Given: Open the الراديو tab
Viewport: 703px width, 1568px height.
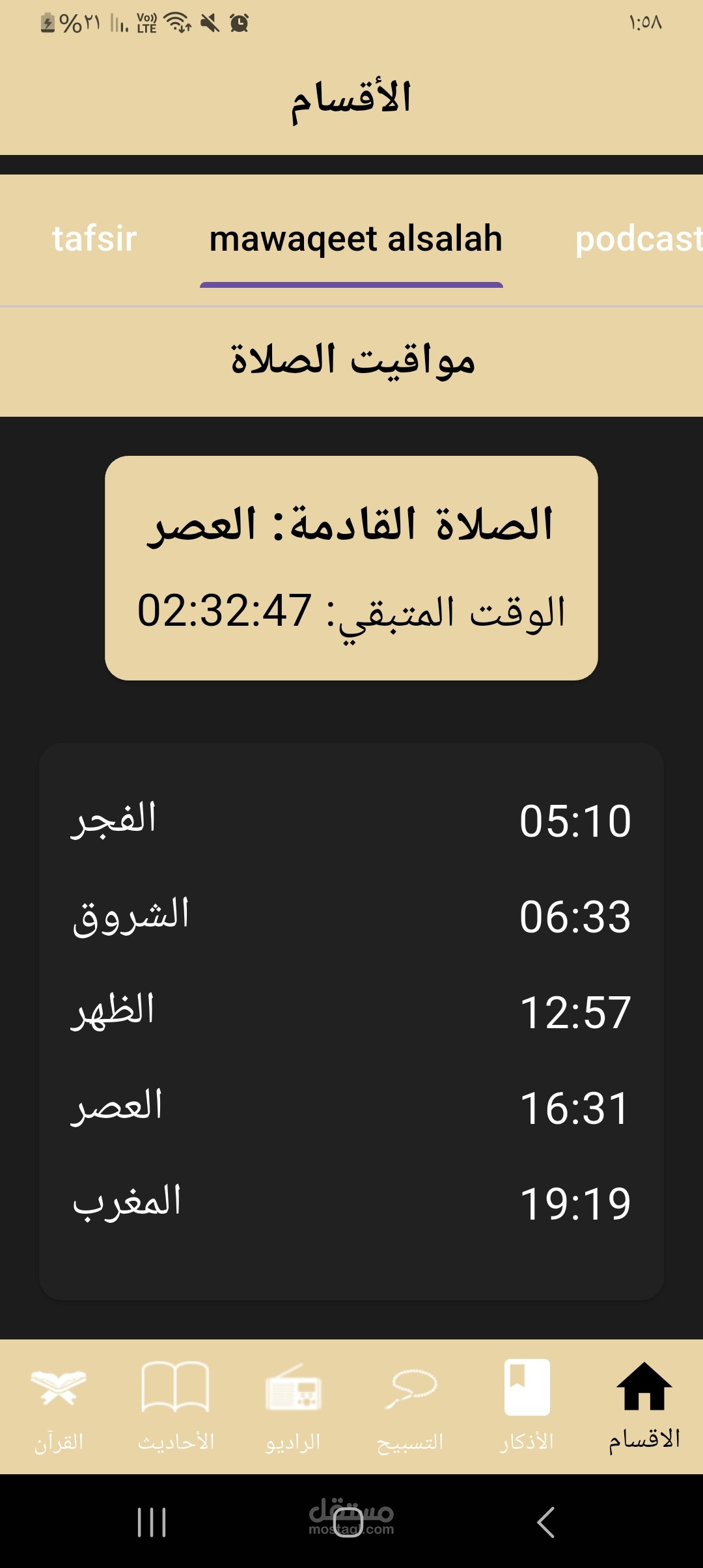Looking at the screenshot, I should [x=293, y=1407].
